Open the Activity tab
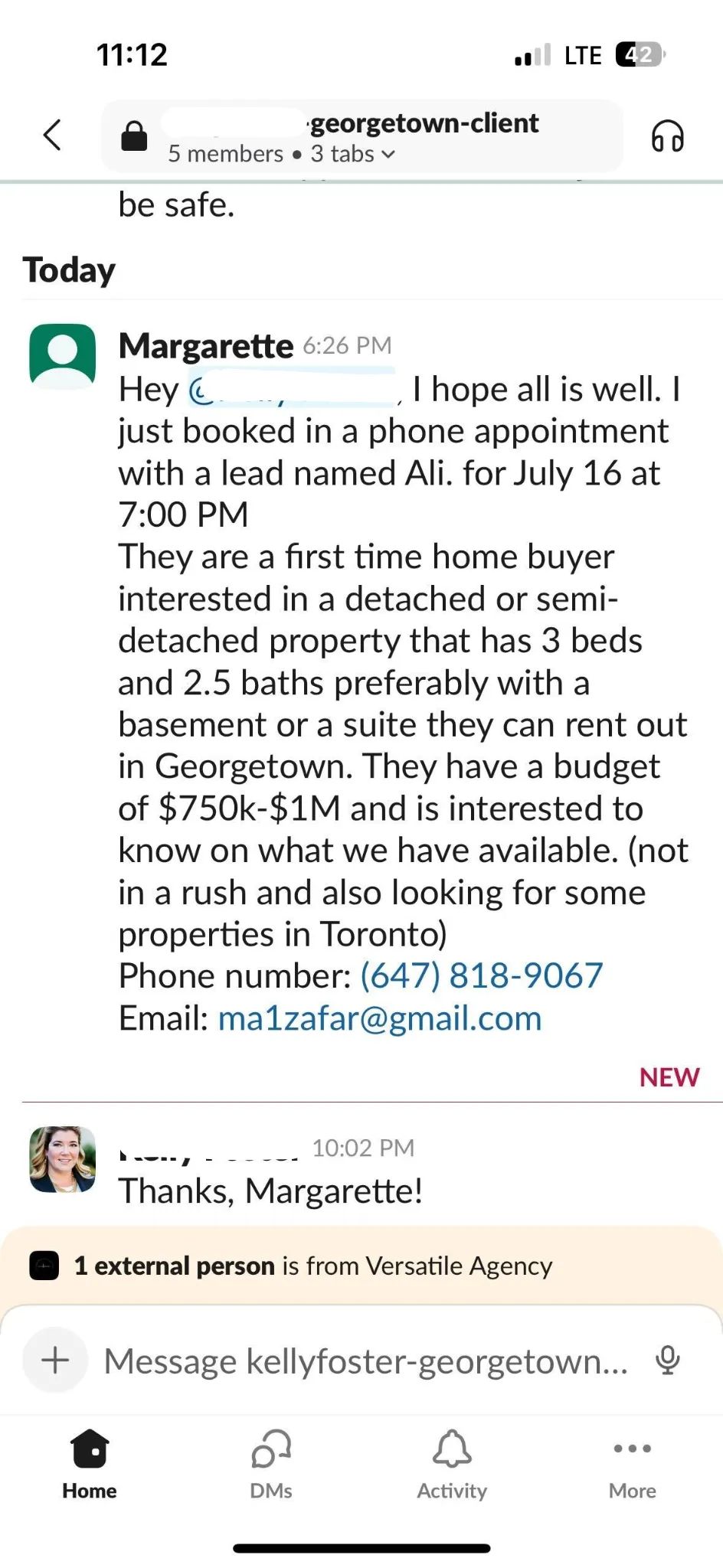723x1568 pixels. click(x=452, y=1464)
